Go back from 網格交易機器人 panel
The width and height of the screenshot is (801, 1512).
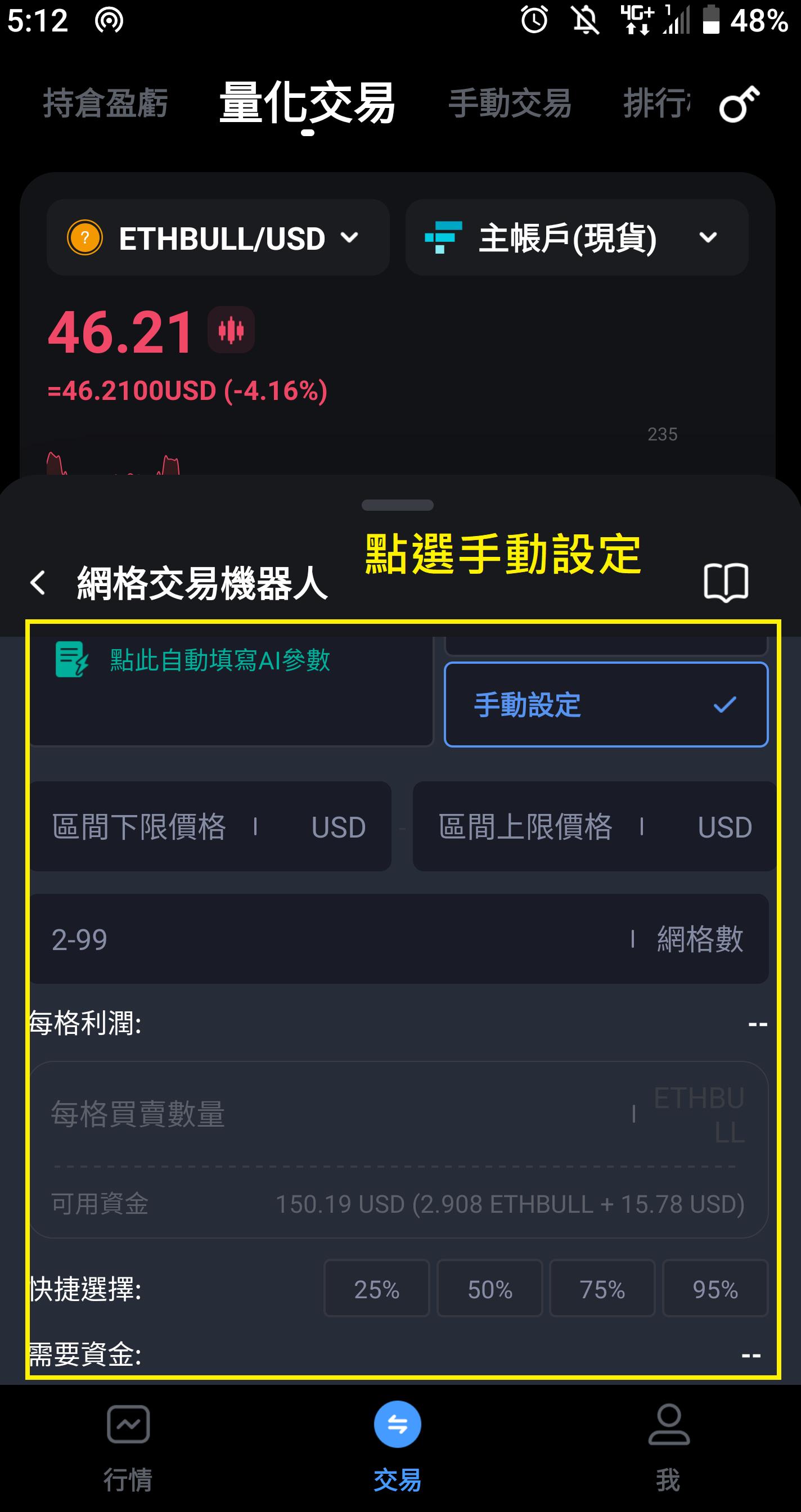pyautogui.click(x=38, y=583)
